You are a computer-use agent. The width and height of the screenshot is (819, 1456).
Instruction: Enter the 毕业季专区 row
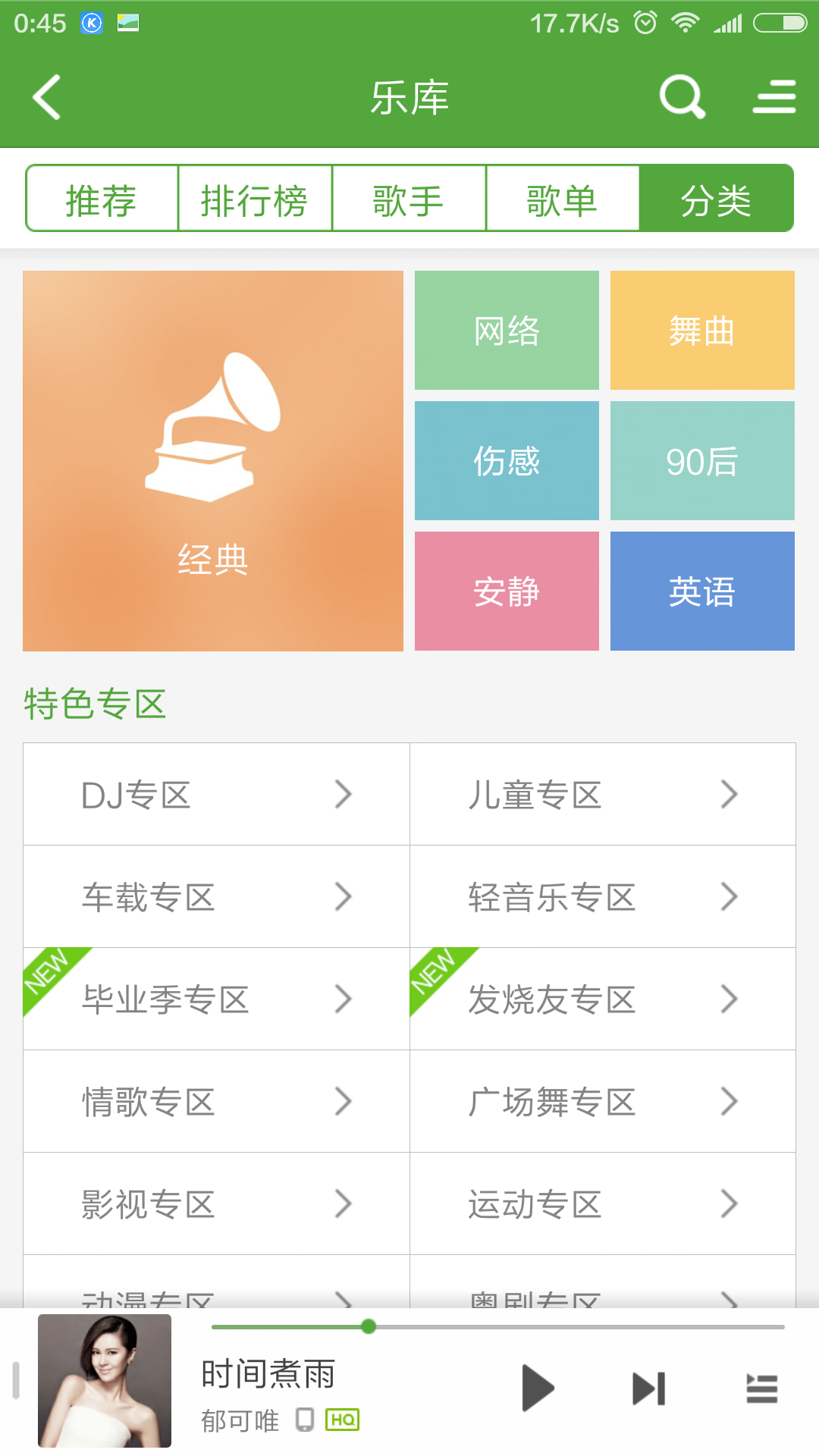216,999
